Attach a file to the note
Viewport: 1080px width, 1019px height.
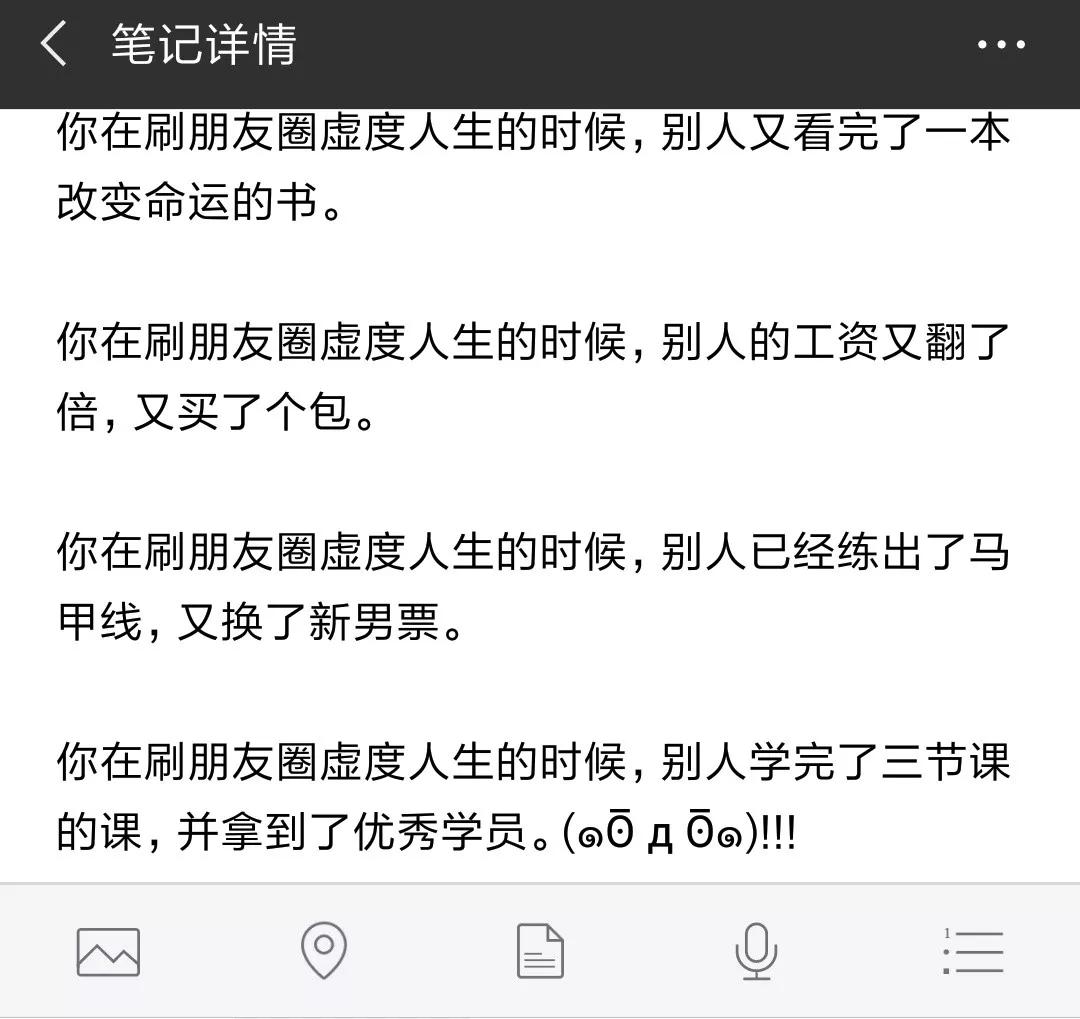pyautogui.click(x=540, y=951)
